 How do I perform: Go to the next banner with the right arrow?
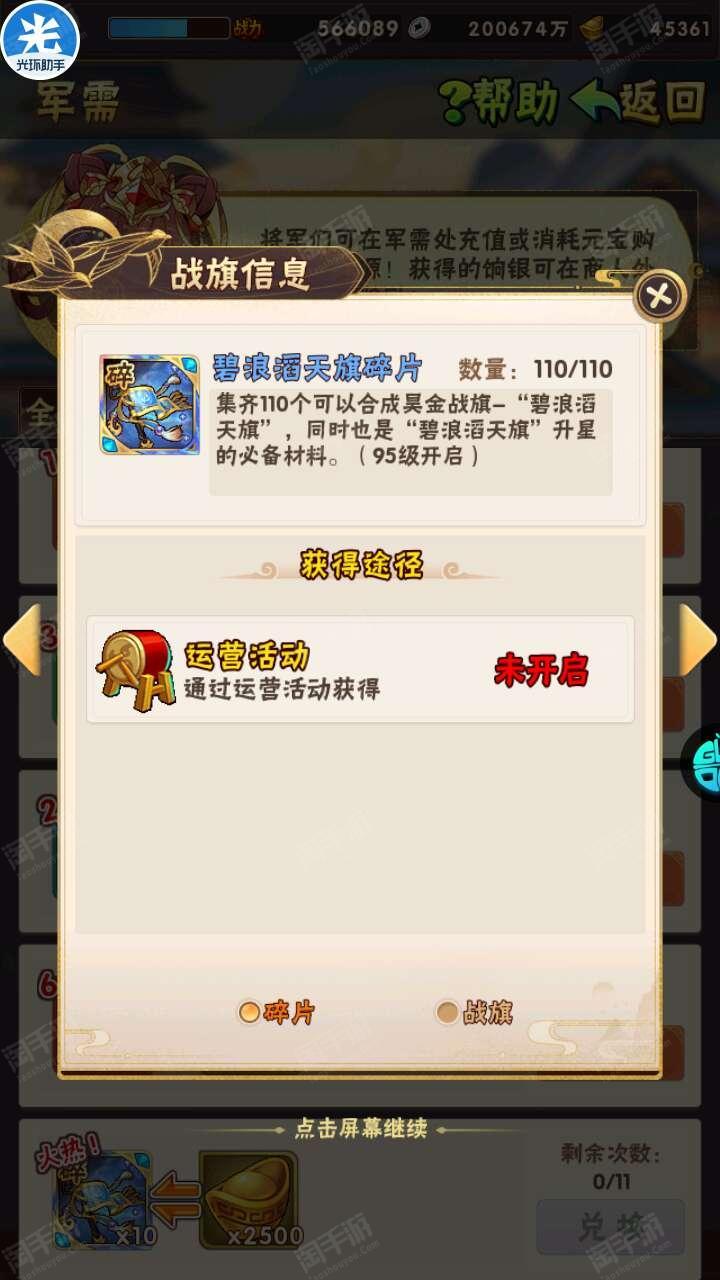(x=699, y=640)
